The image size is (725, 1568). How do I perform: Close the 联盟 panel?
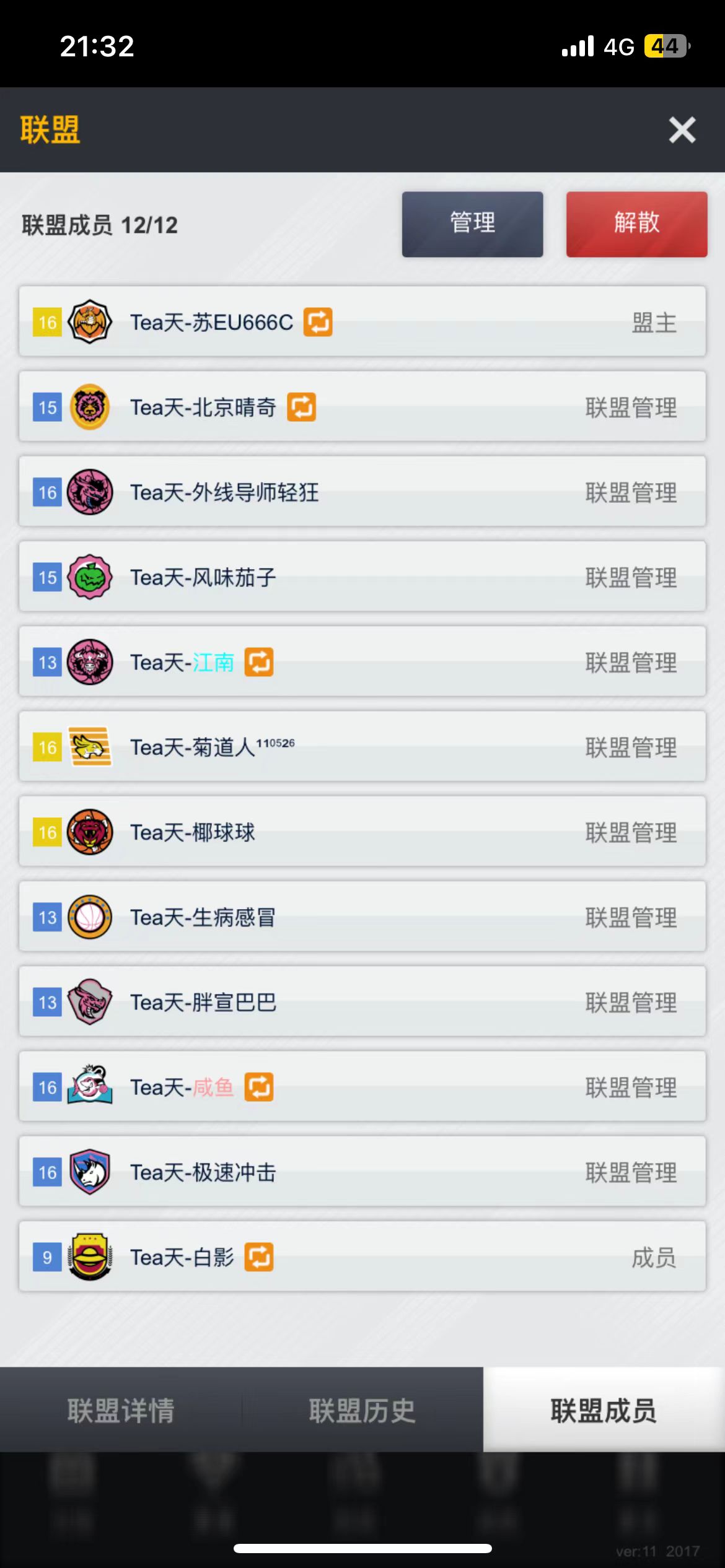pyautogui.click(x=682, y=130)
